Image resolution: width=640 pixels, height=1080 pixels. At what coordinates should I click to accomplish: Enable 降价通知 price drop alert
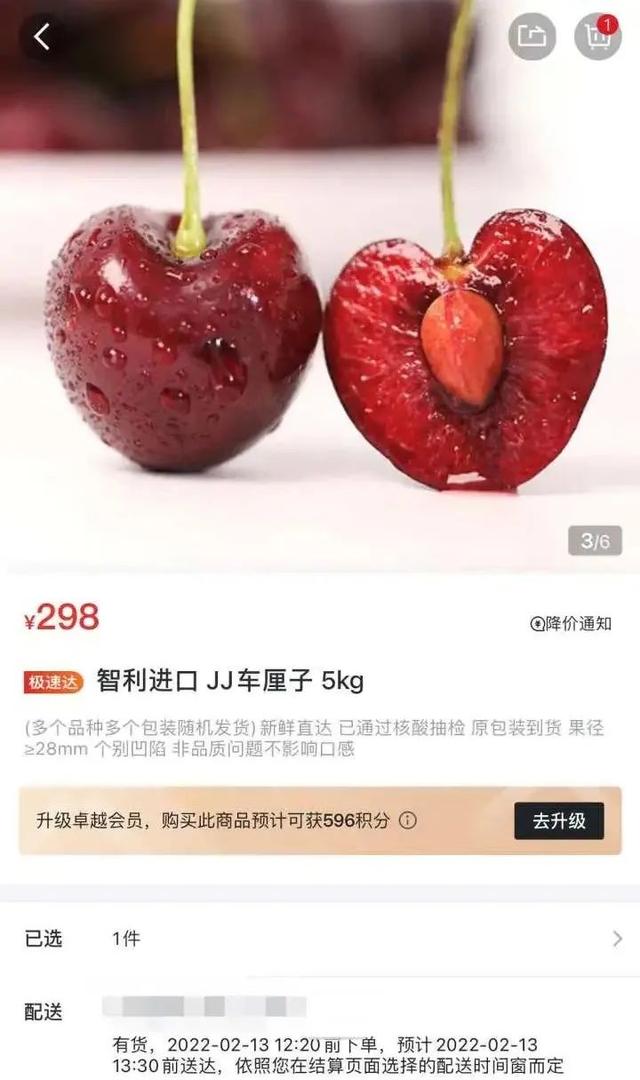point(570,623)
